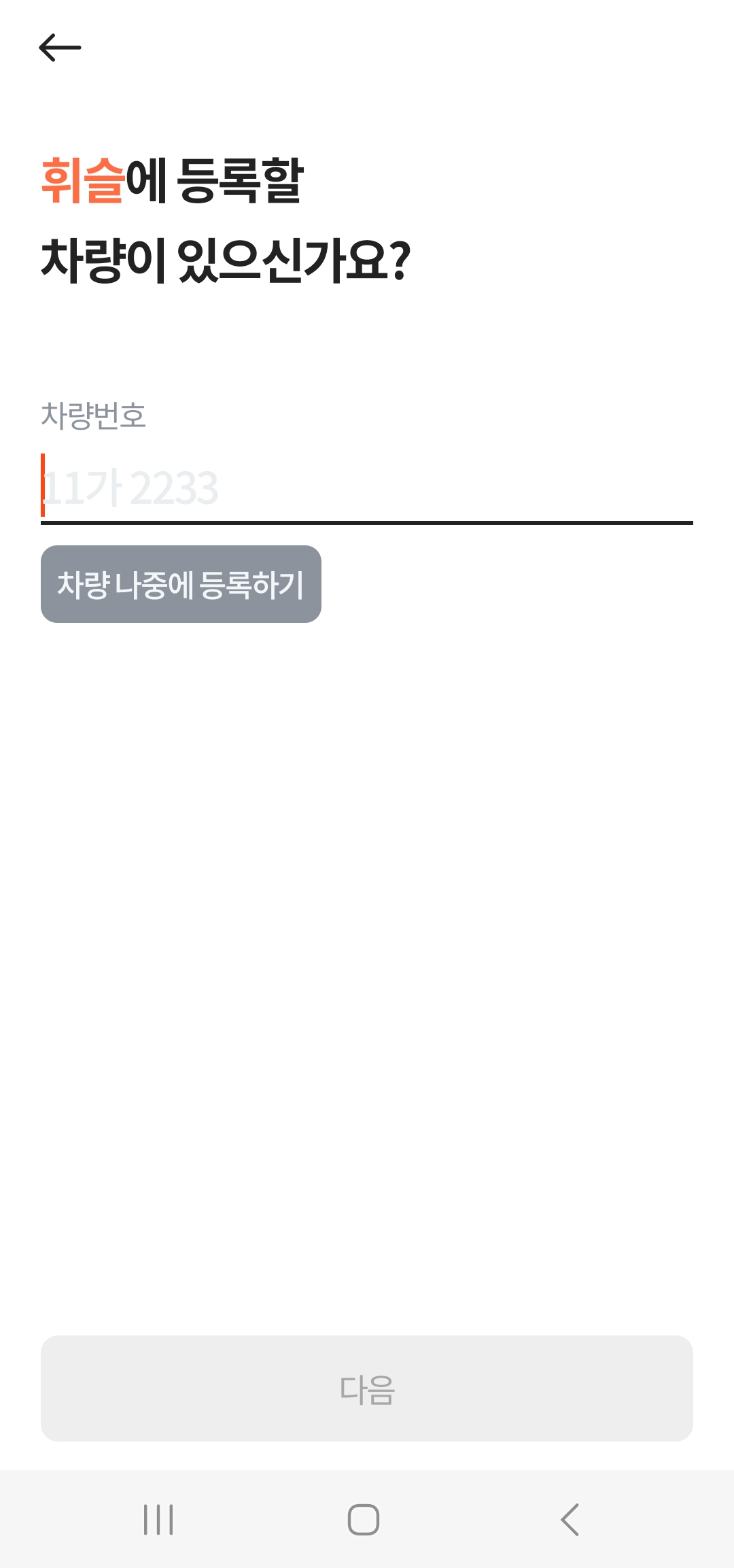Choose to register the vehicle later
Image resolution: width=734 pixels, height=1568 pixels.
point(181,585)
